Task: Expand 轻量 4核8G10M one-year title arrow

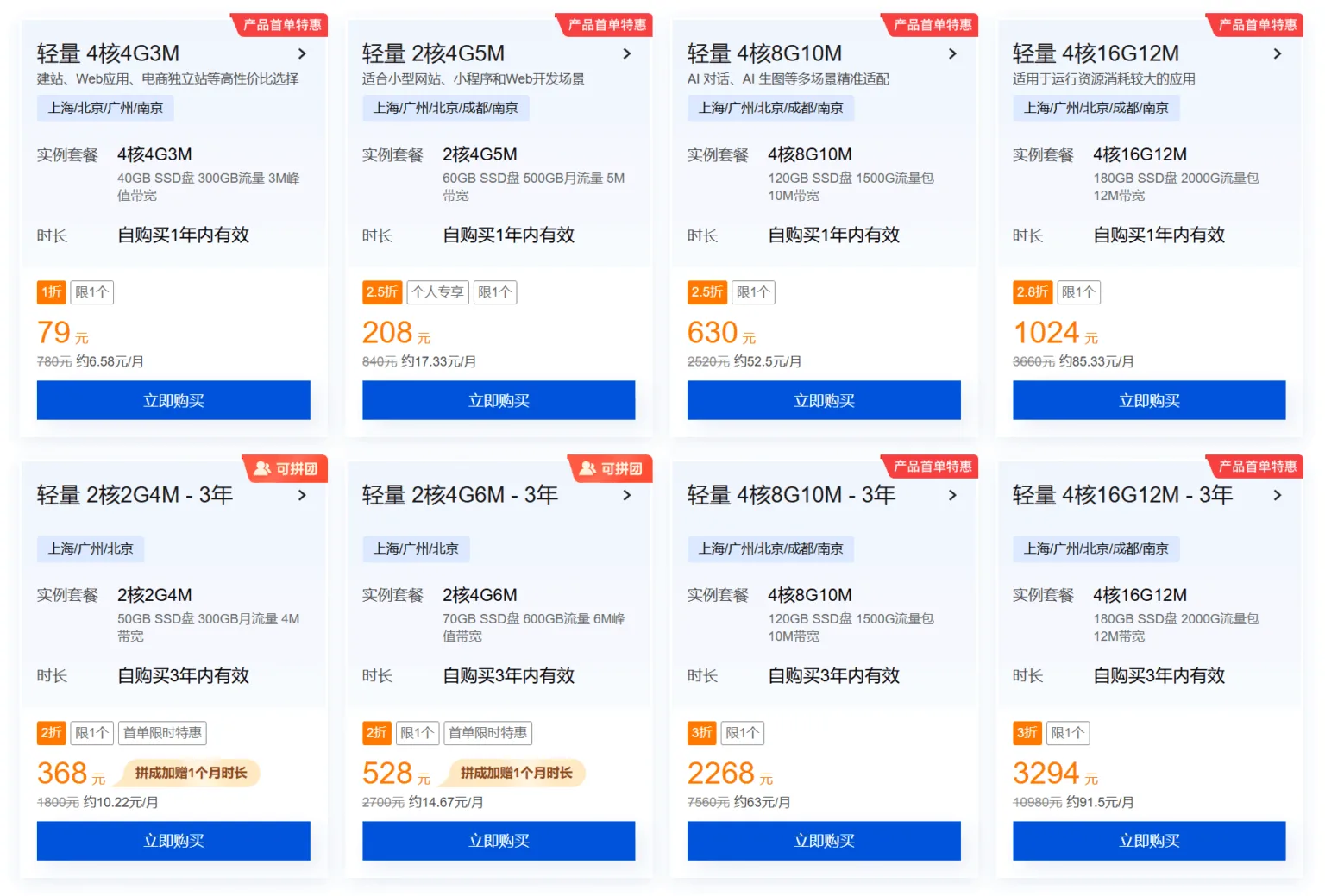Action: [x=952, y=53]
